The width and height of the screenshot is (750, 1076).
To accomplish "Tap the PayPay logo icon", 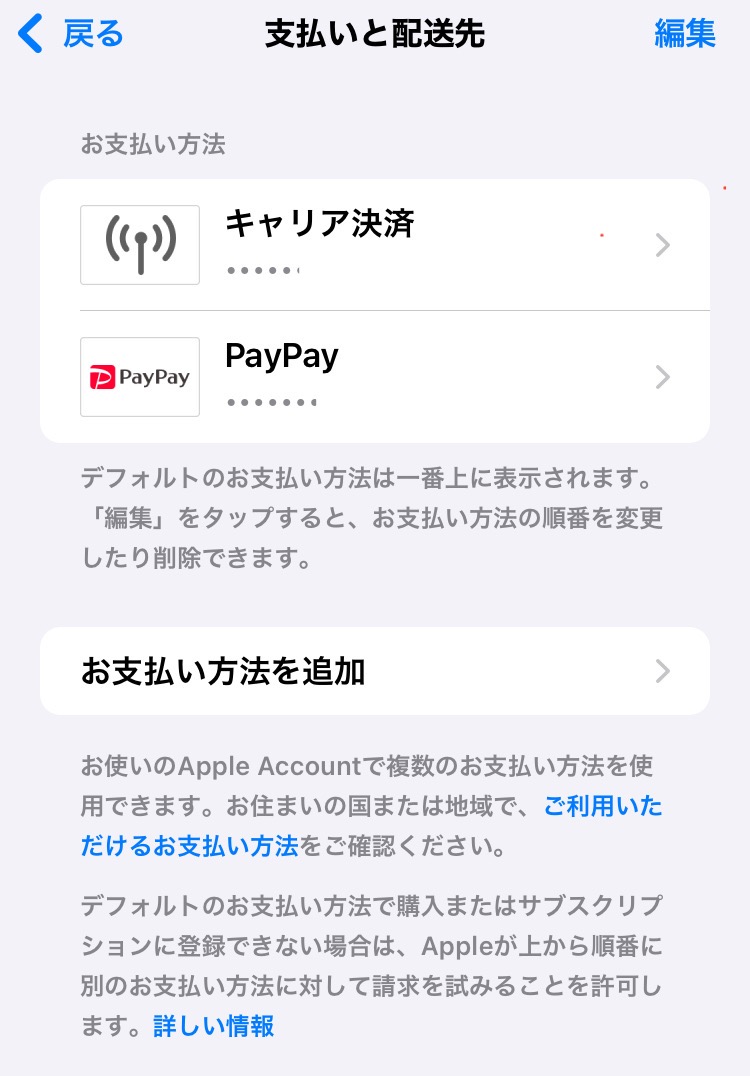I will point(139,377).
